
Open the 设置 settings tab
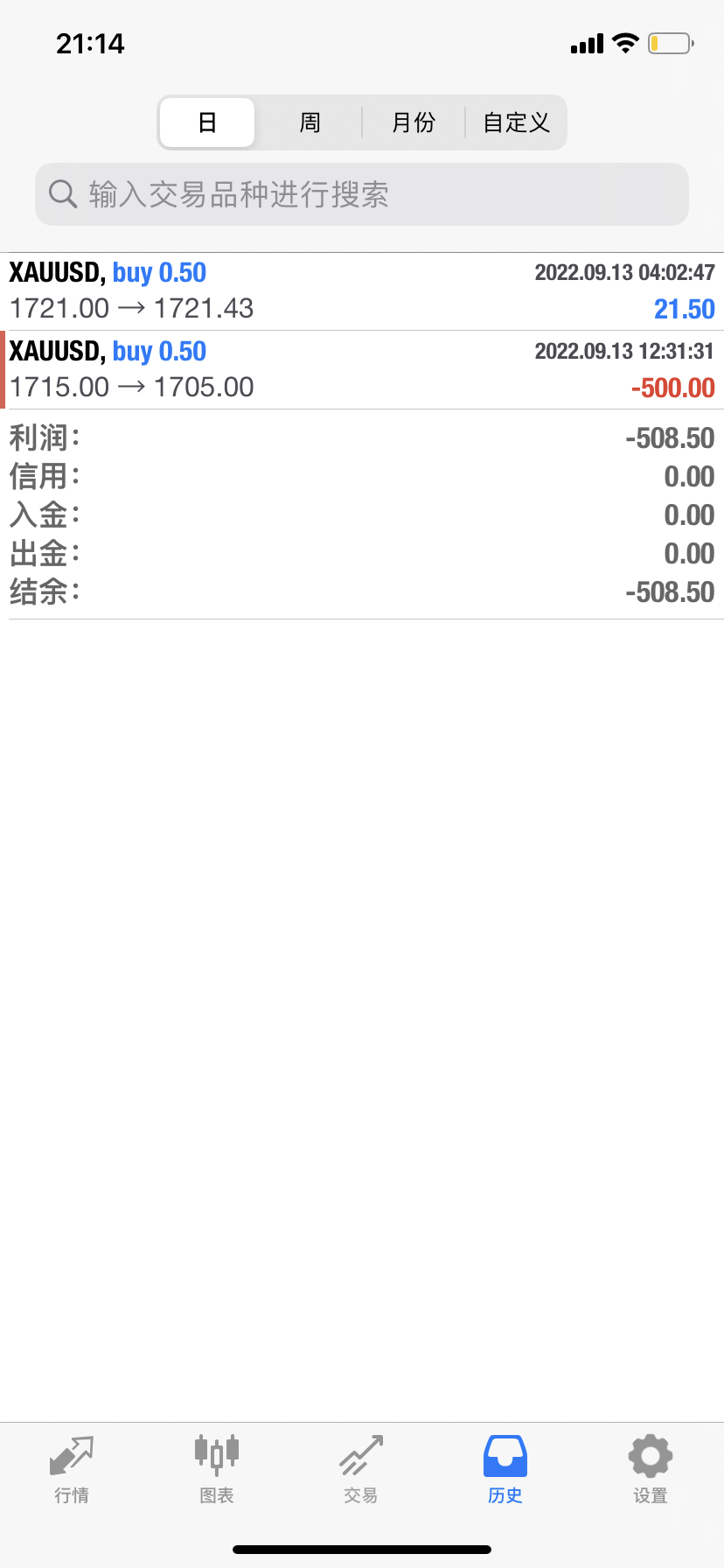click(651, 1470)
